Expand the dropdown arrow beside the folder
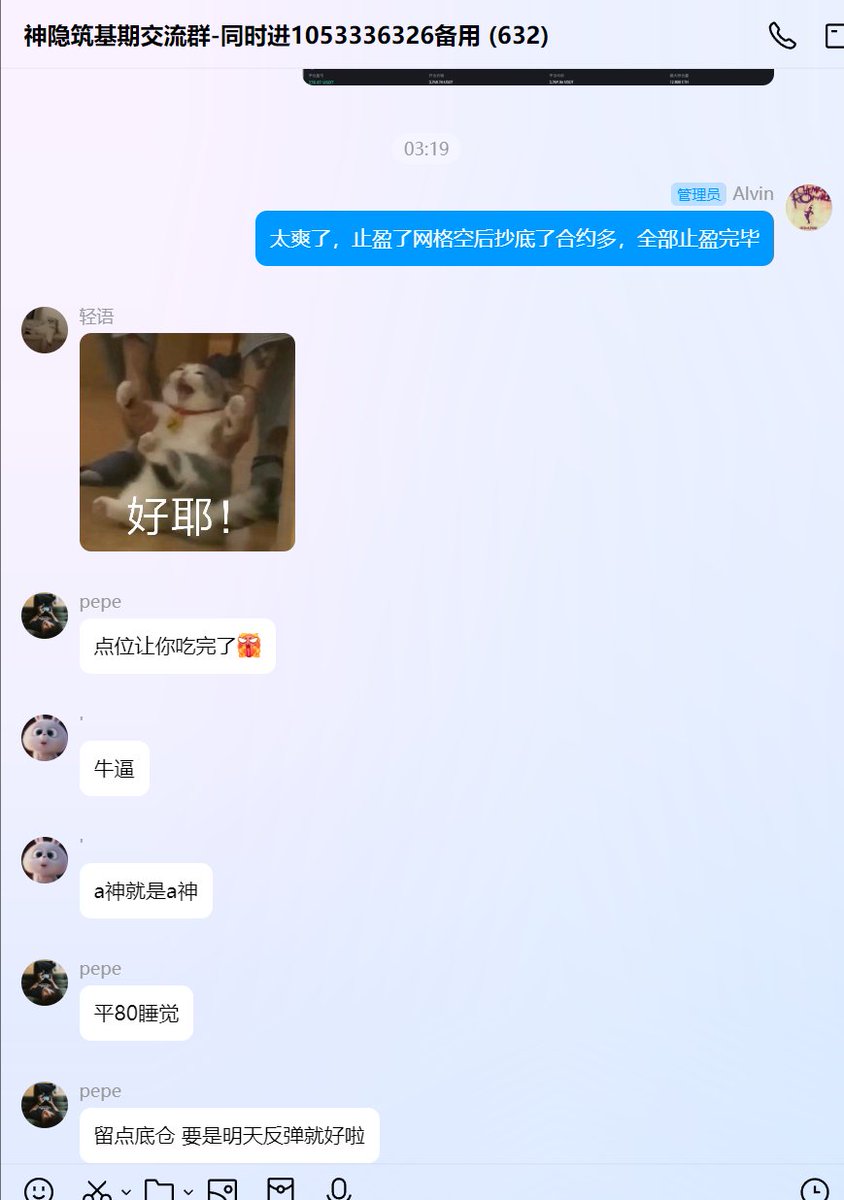The width and height of the screenshot is (844, 1200). (x=188, y=1192)
